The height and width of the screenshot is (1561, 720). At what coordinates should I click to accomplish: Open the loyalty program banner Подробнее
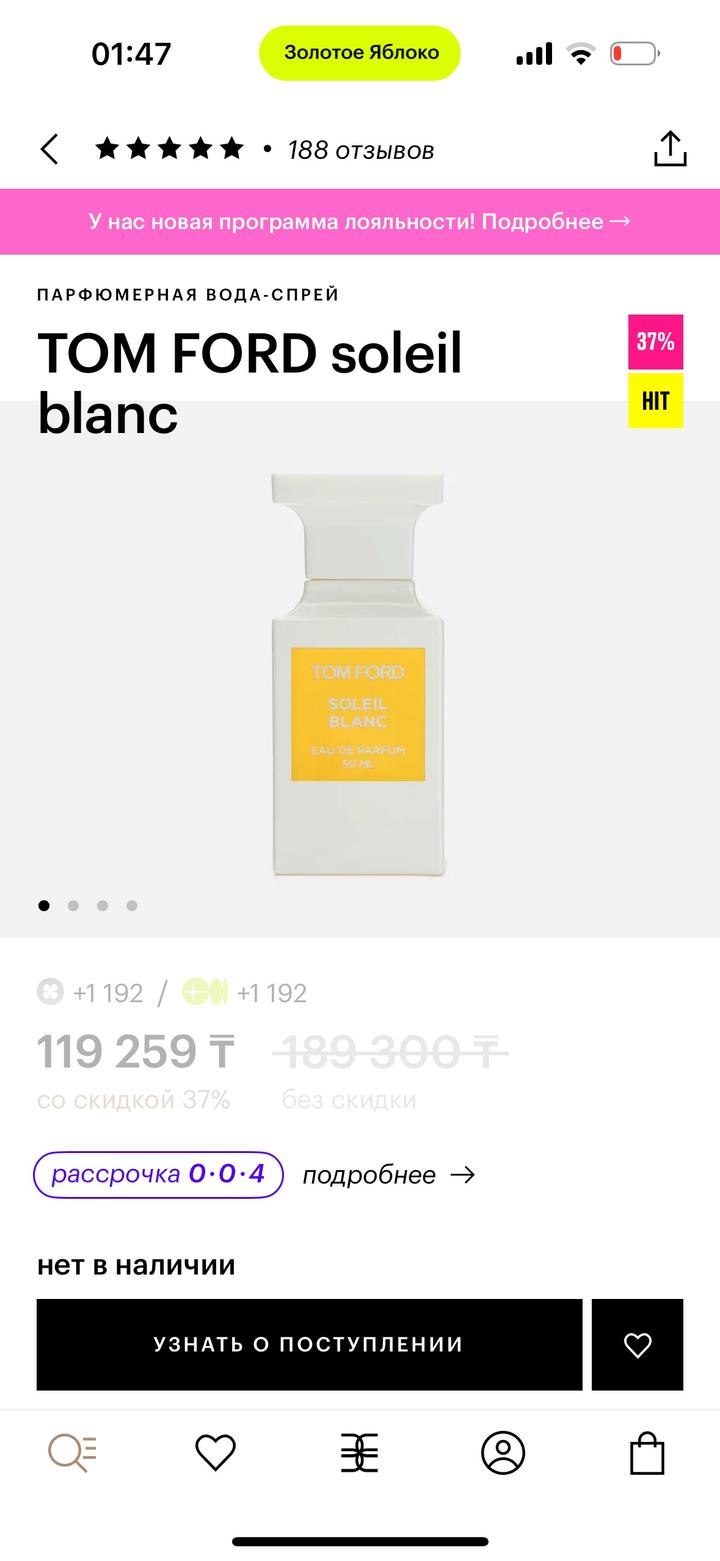(x=360, y=221)
